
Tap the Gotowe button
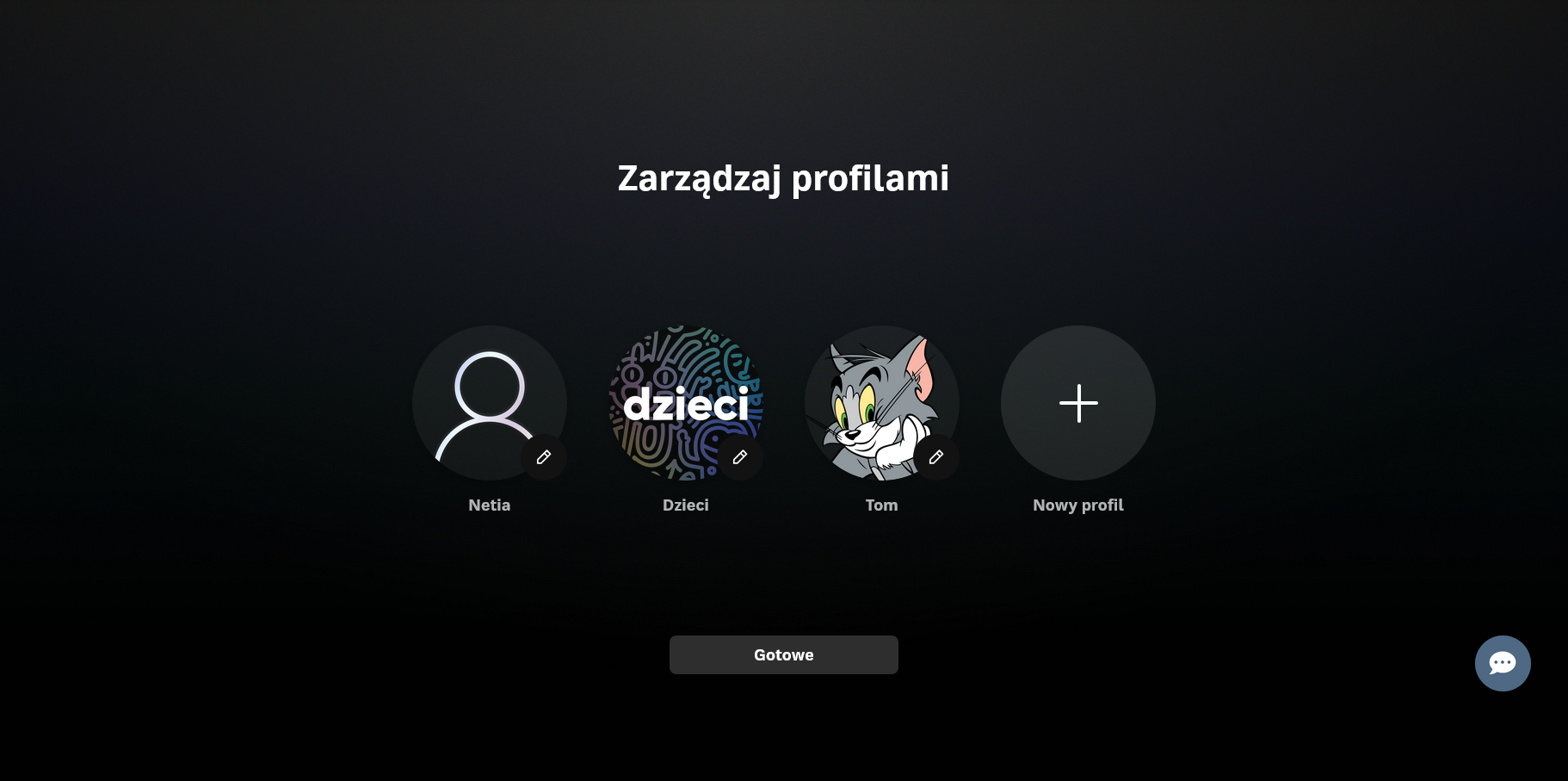tap(783, 654)
